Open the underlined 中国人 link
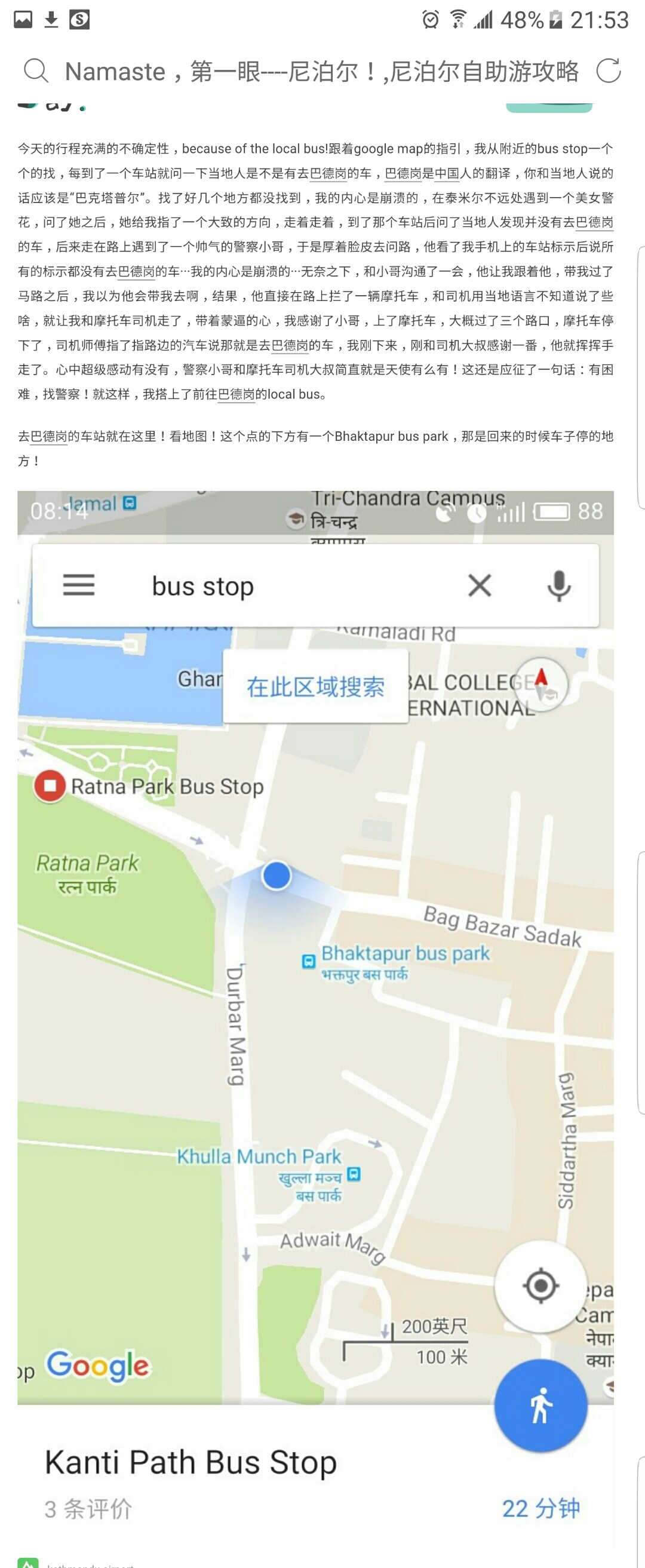 (447, 173)
